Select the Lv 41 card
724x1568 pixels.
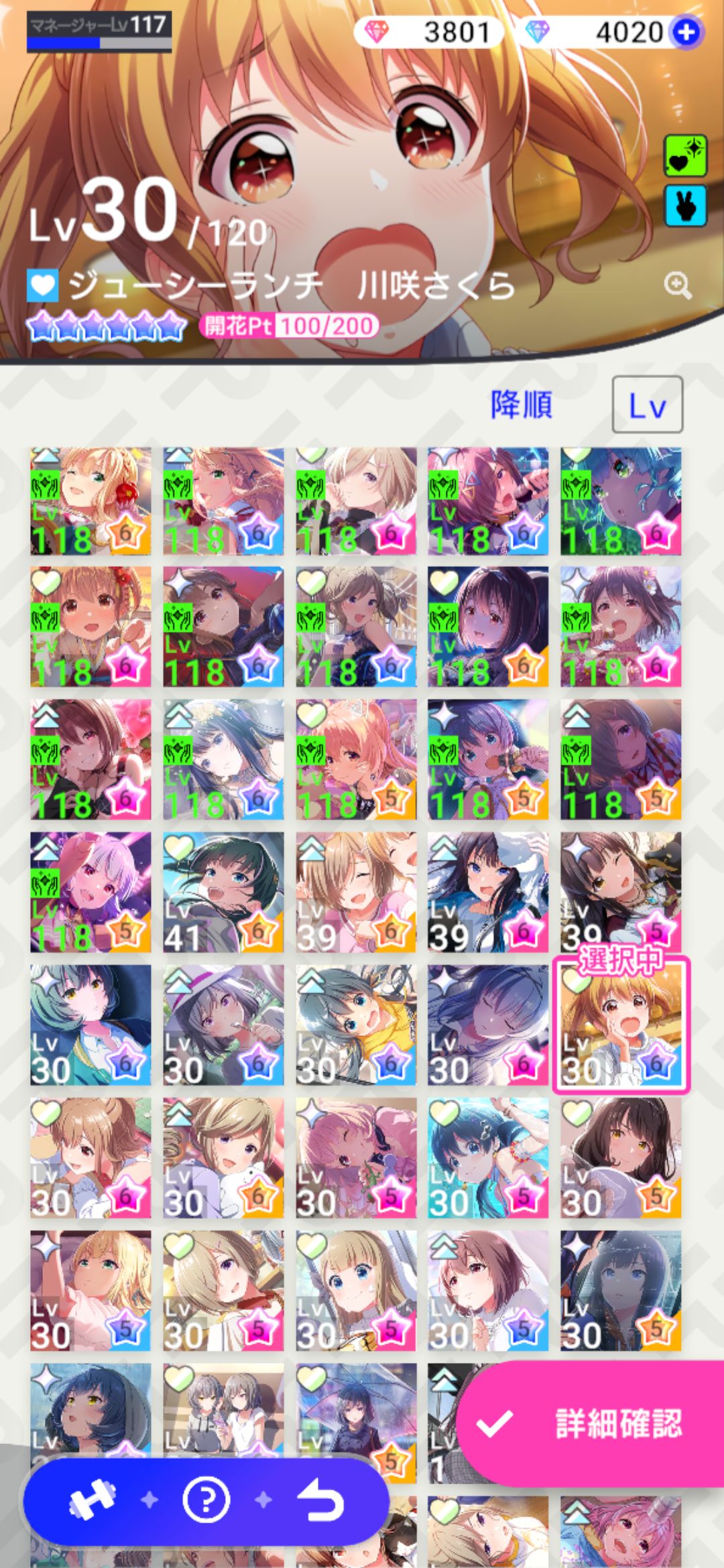tap(223, 892)
